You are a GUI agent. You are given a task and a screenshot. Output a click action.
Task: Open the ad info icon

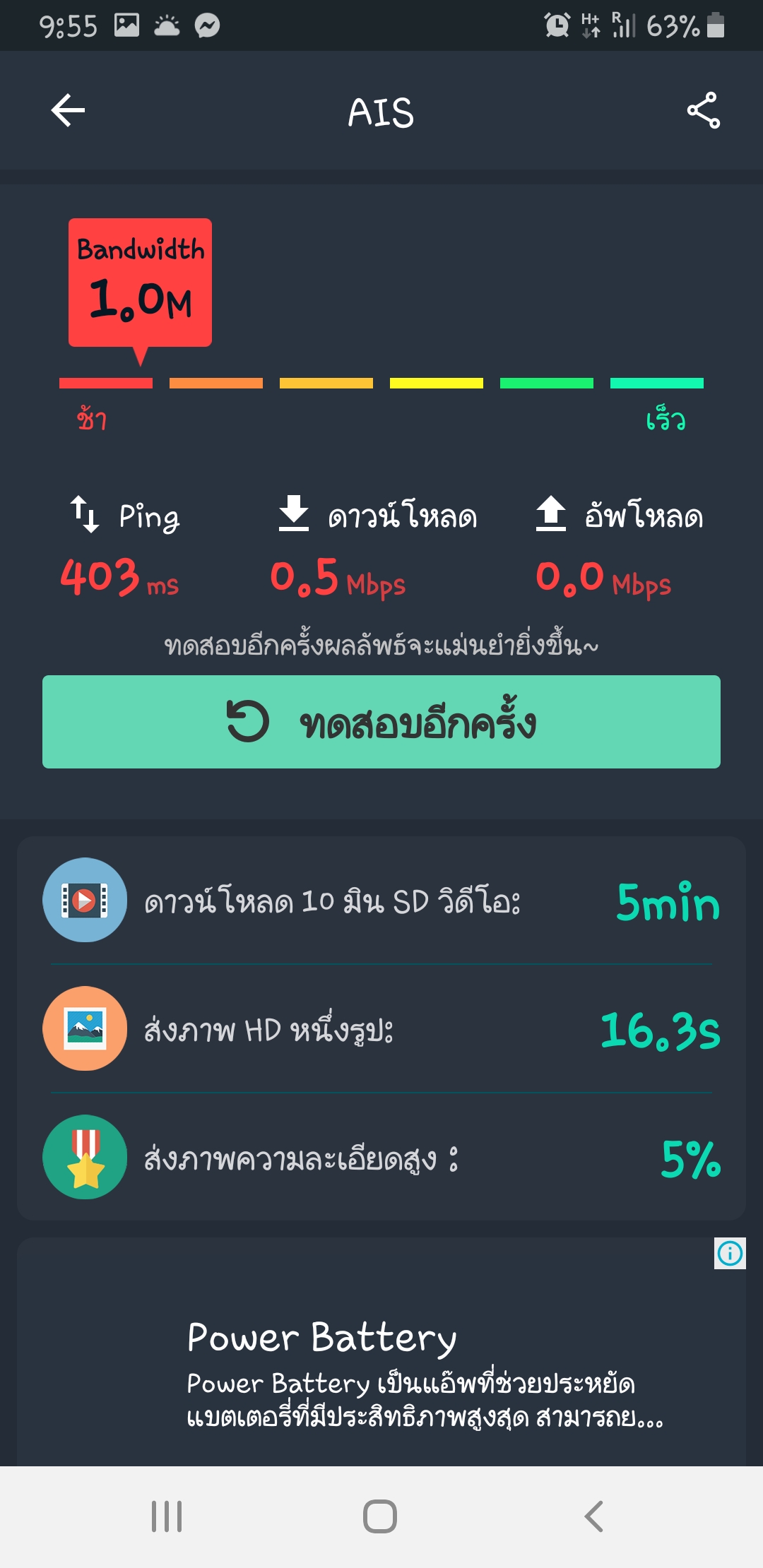730,1254
